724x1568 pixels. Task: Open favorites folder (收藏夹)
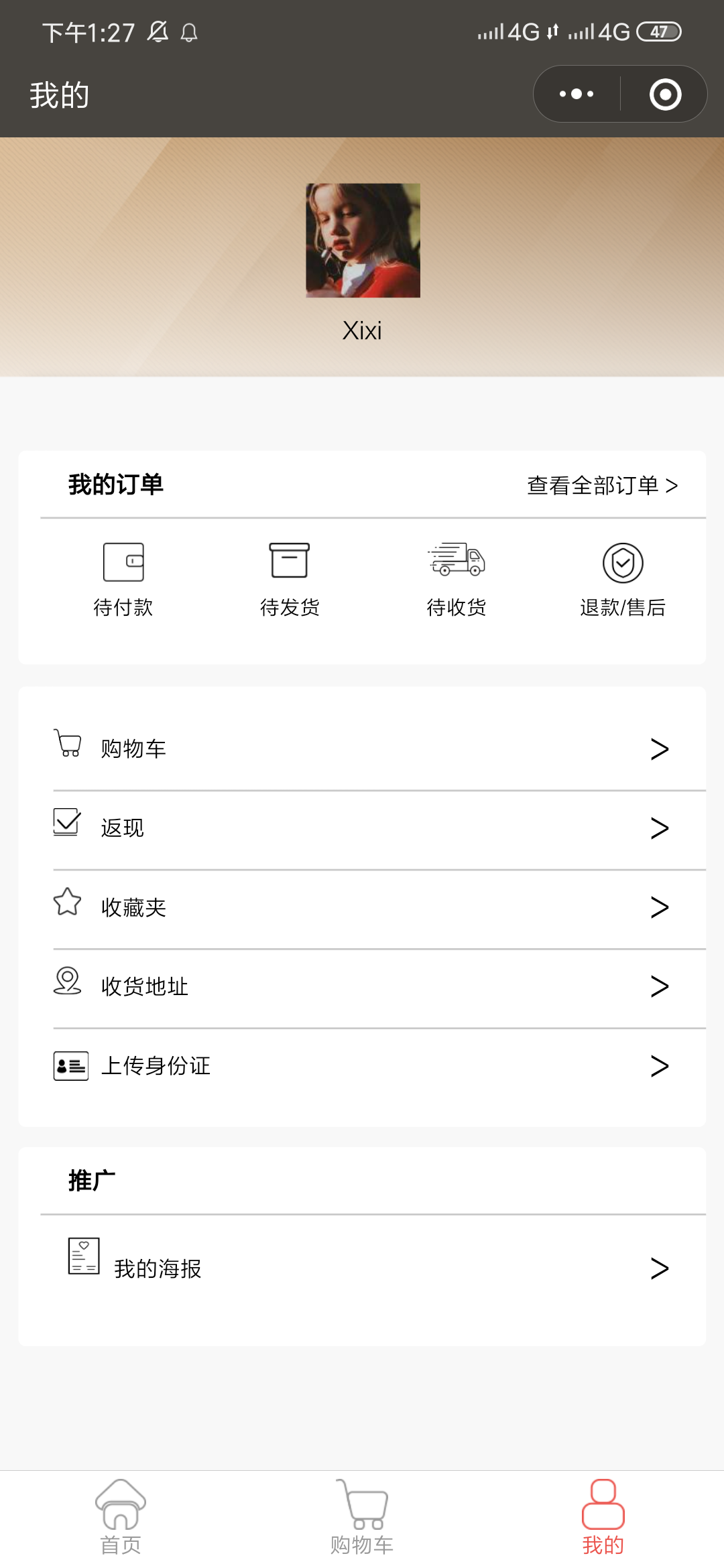362,907
